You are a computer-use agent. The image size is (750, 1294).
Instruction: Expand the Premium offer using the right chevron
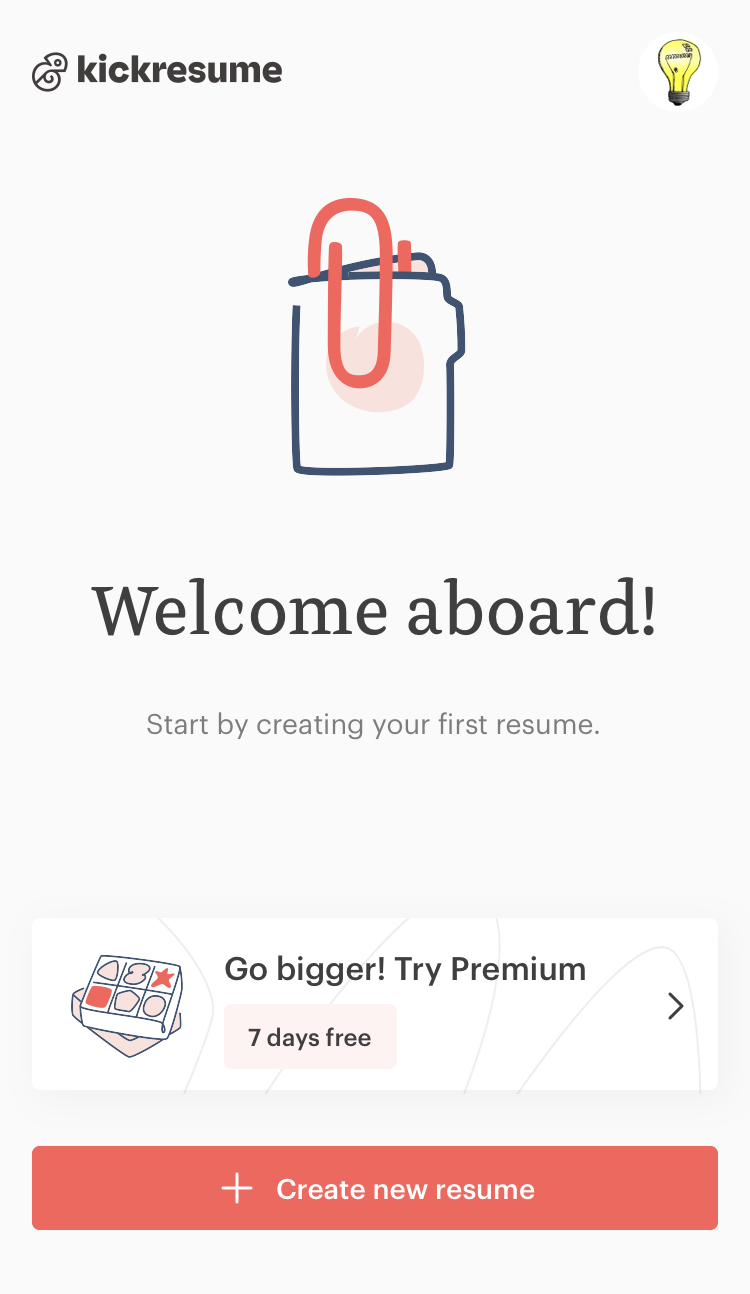pyautogui.click(x=675, y=1005)
